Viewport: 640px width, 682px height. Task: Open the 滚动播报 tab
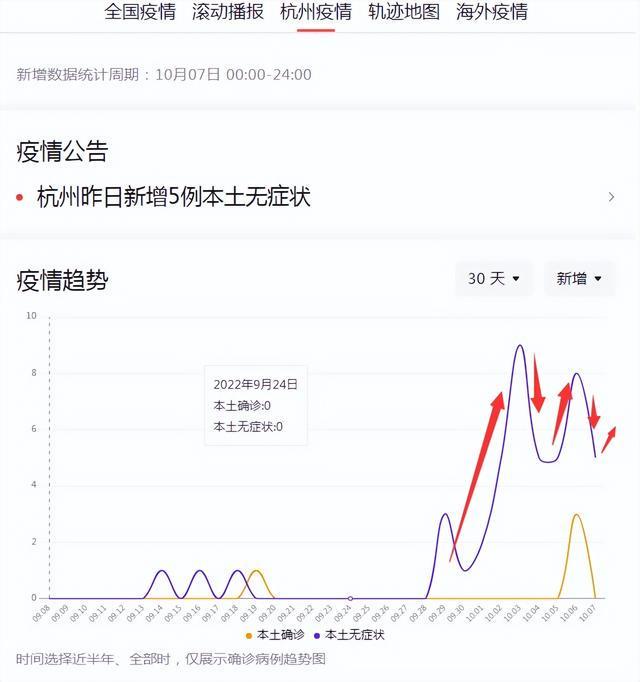point(228,12)
